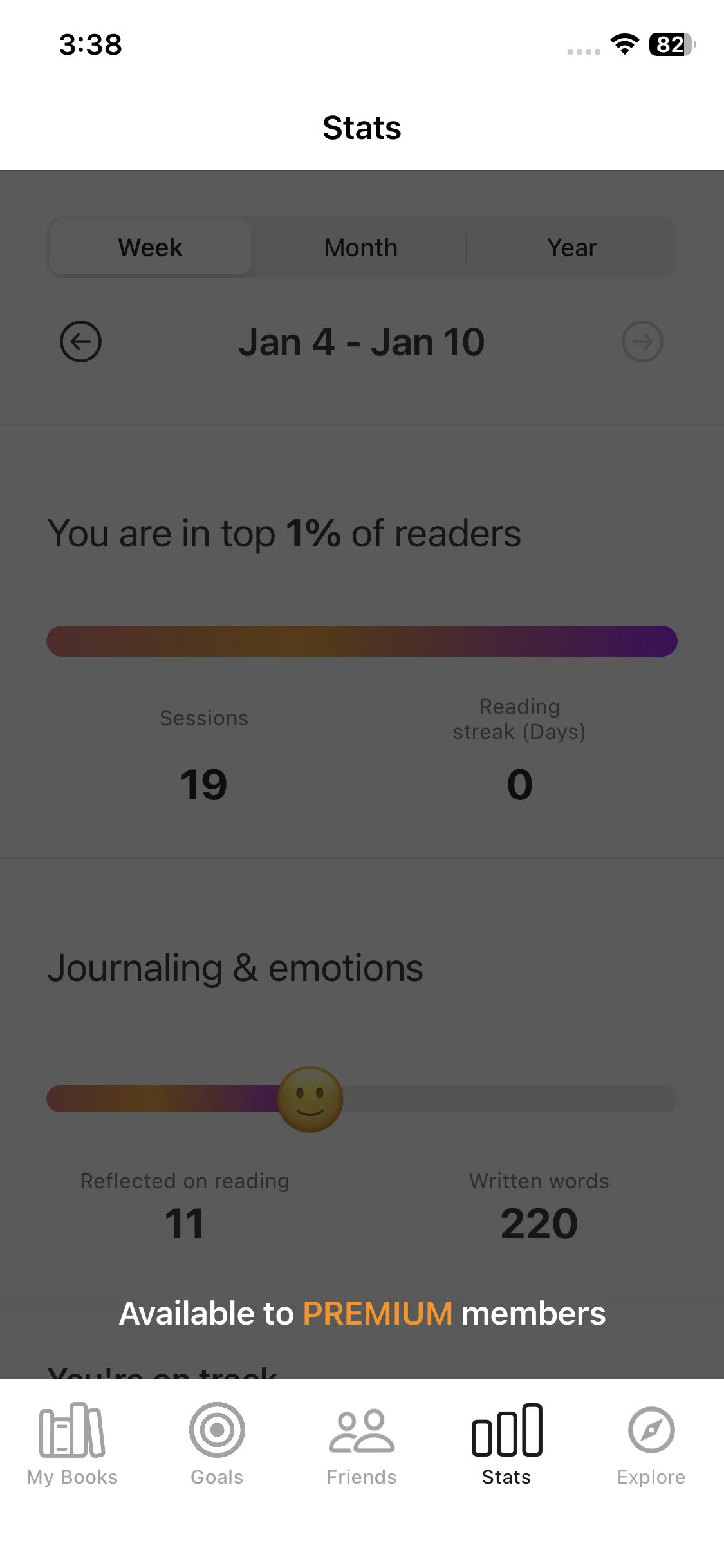Tap Available to PREMIUM members banner
The width and height of the screenshot is (724, 1568).
[x=362, y=1314]
